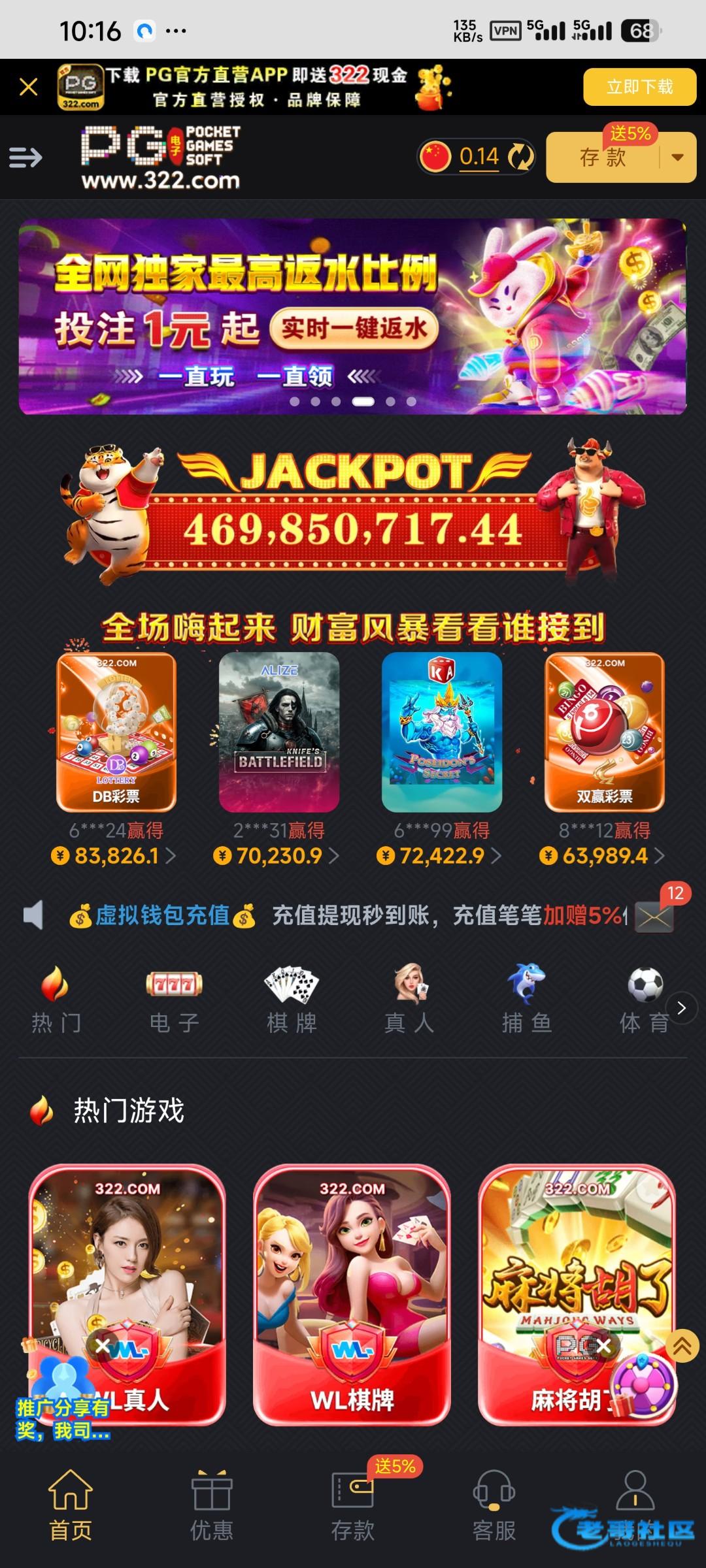Close the floating 推广分享有奖 widget
The height and width of the screenshot is (1568, 706).
[x=103, y=1345]
